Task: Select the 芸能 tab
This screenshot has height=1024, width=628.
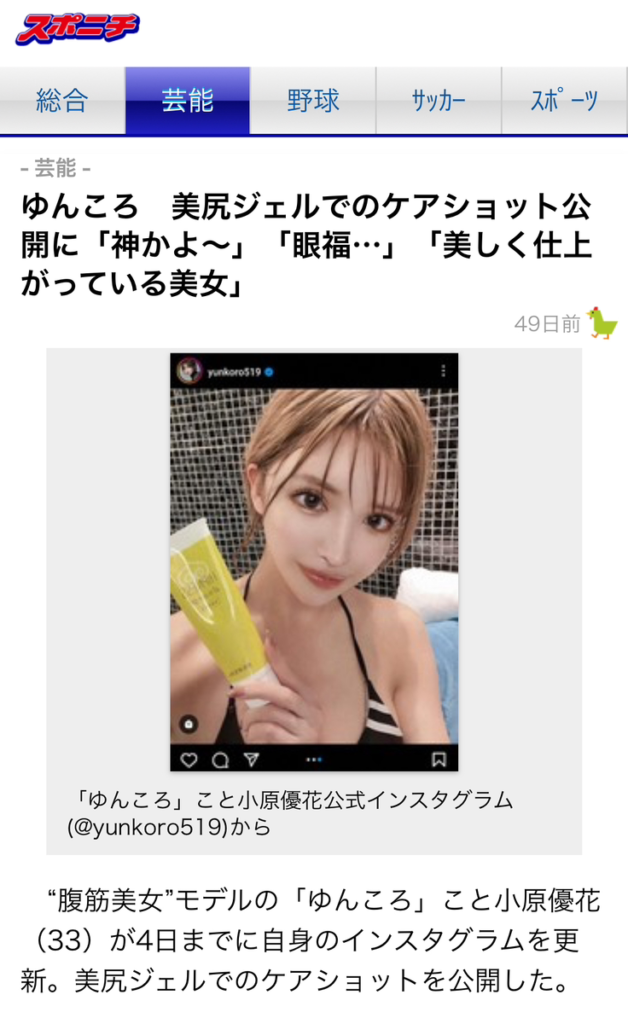Action: 187,101
